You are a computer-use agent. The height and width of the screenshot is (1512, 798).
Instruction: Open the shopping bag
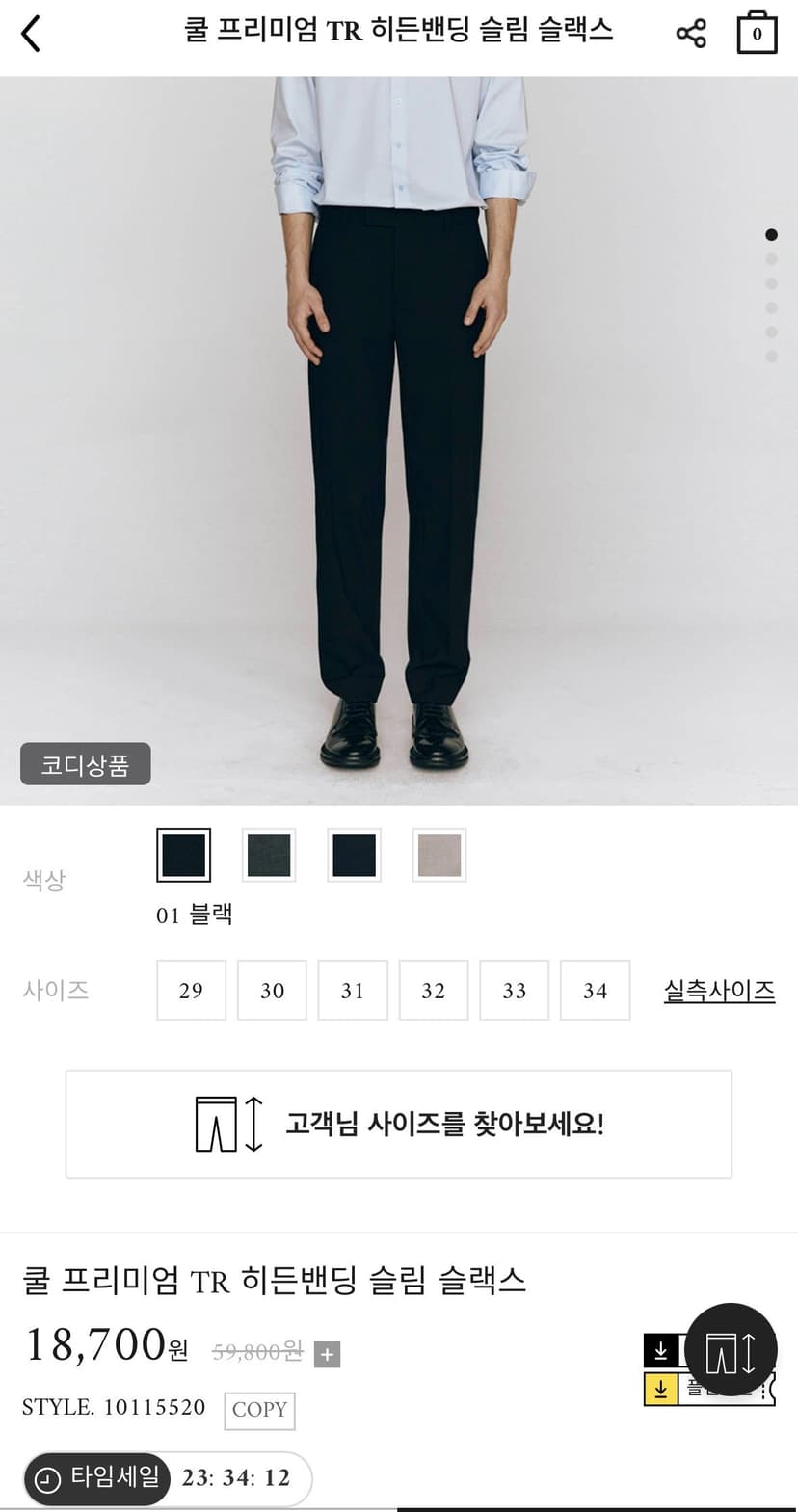click(x=757, y=32)
